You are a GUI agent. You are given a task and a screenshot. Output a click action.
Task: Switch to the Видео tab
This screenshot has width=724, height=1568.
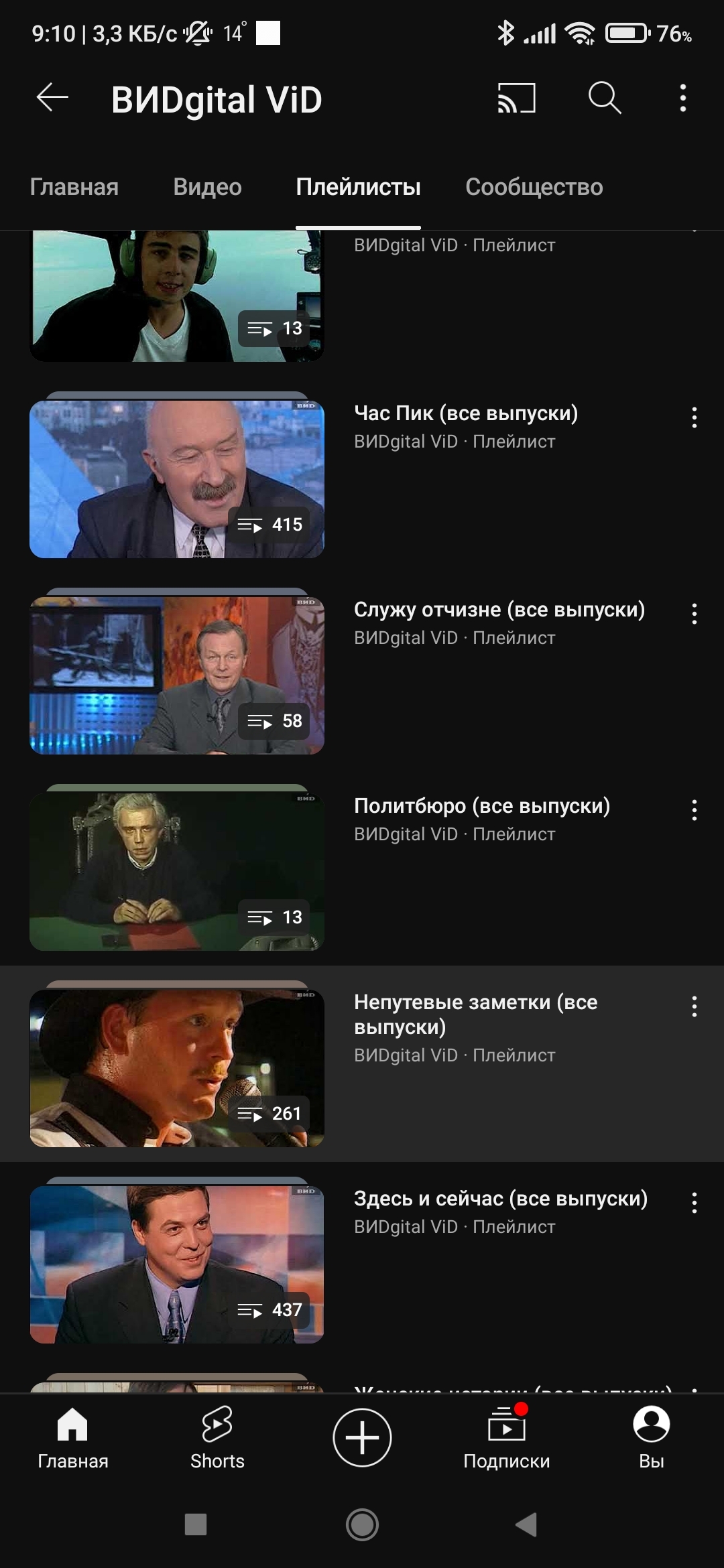[x=207, y=187]
